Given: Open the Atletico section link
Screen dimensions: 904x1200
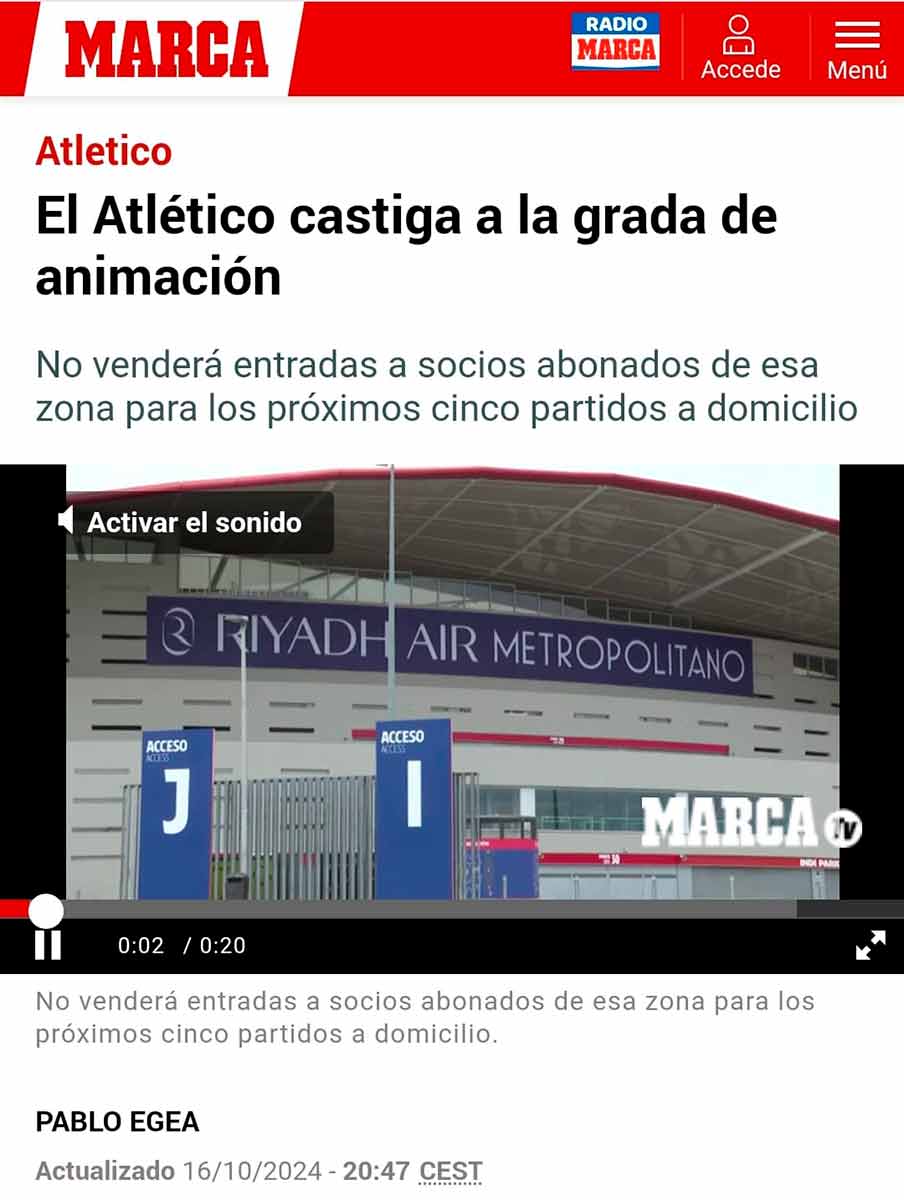Looking at the screenshot, I should point(104,152).
